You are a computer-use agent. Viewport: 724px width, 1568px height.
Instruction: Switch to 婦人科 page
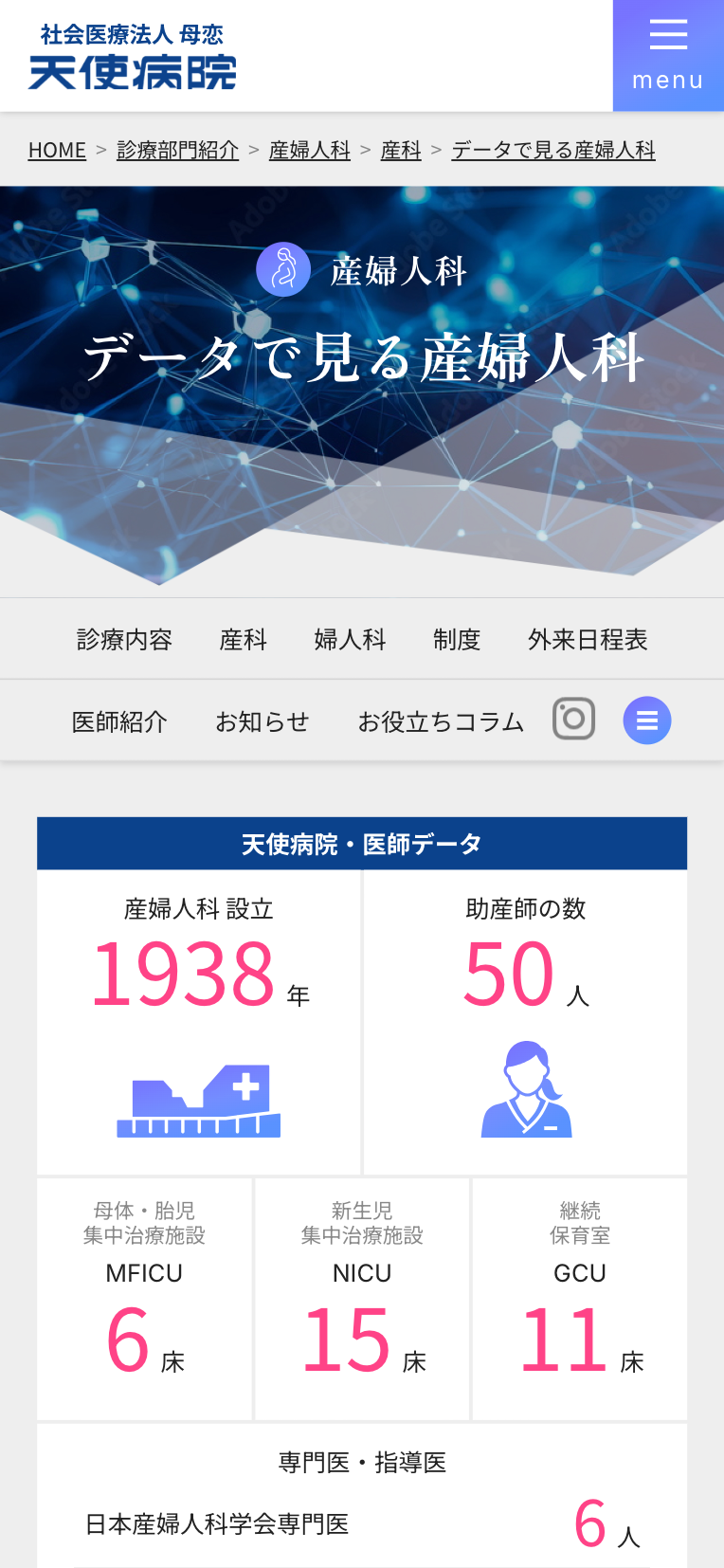[x=350, y=640]
